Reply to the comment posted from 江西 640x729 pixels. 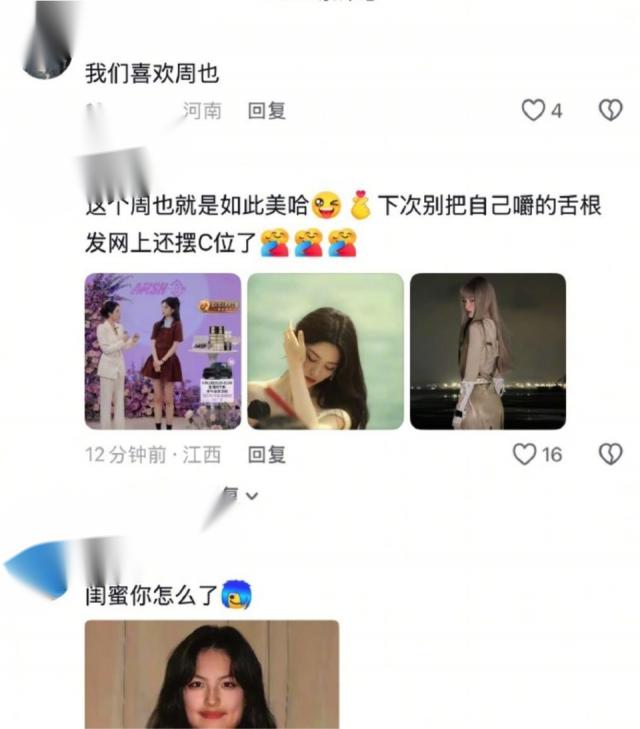267,455
